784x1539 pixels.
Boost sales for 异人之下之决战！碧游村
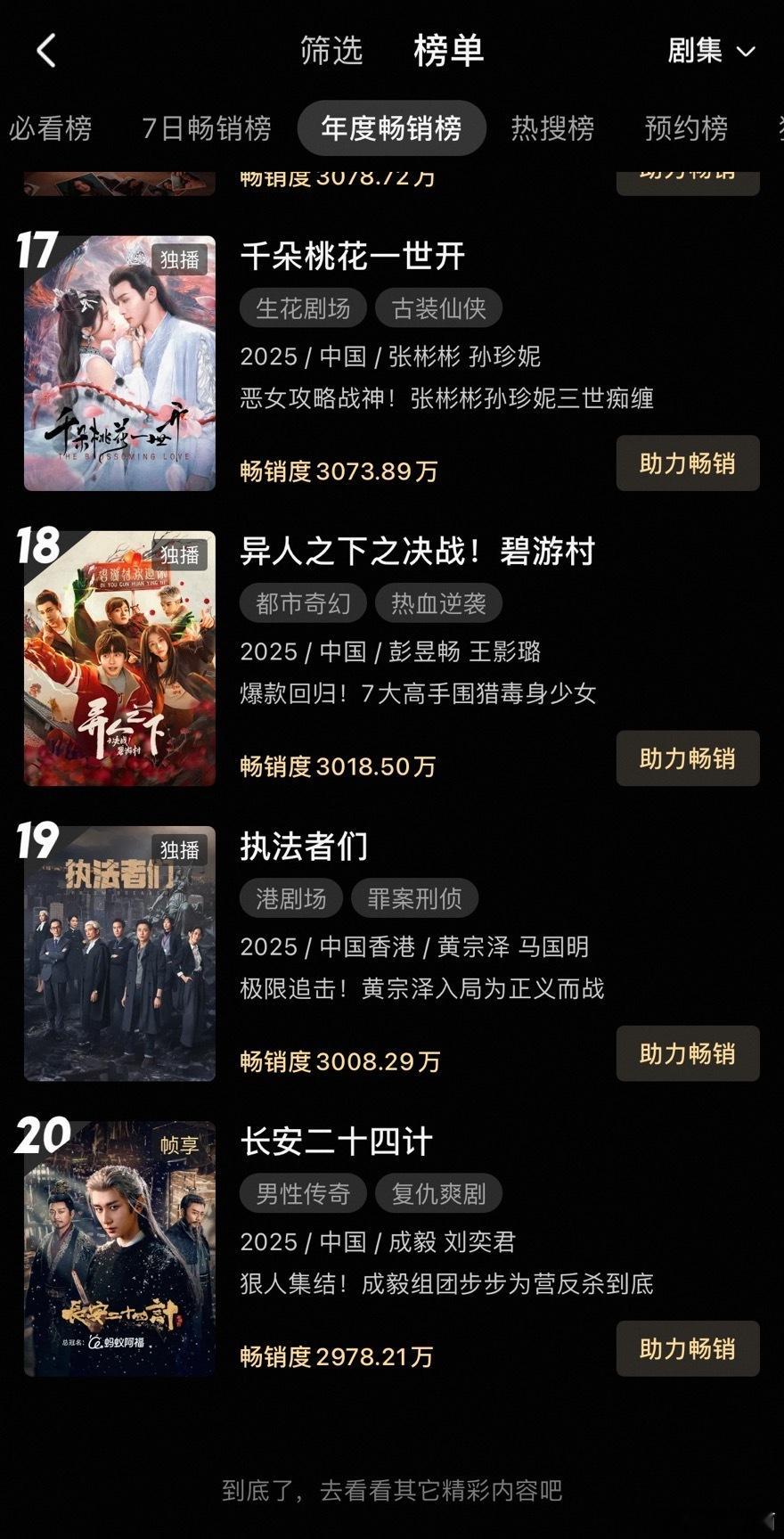point(688,758)
